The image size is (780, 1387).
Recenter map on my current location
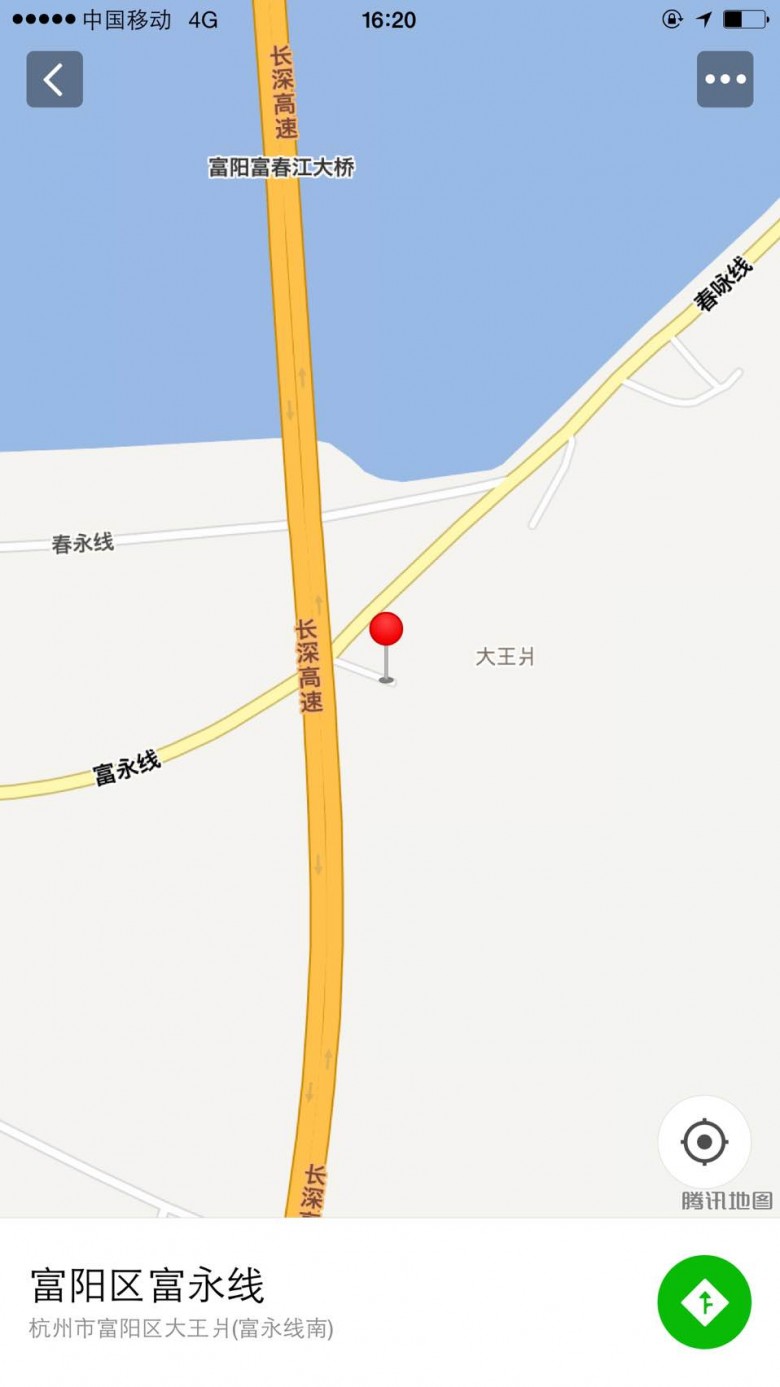pos(704,1142)
